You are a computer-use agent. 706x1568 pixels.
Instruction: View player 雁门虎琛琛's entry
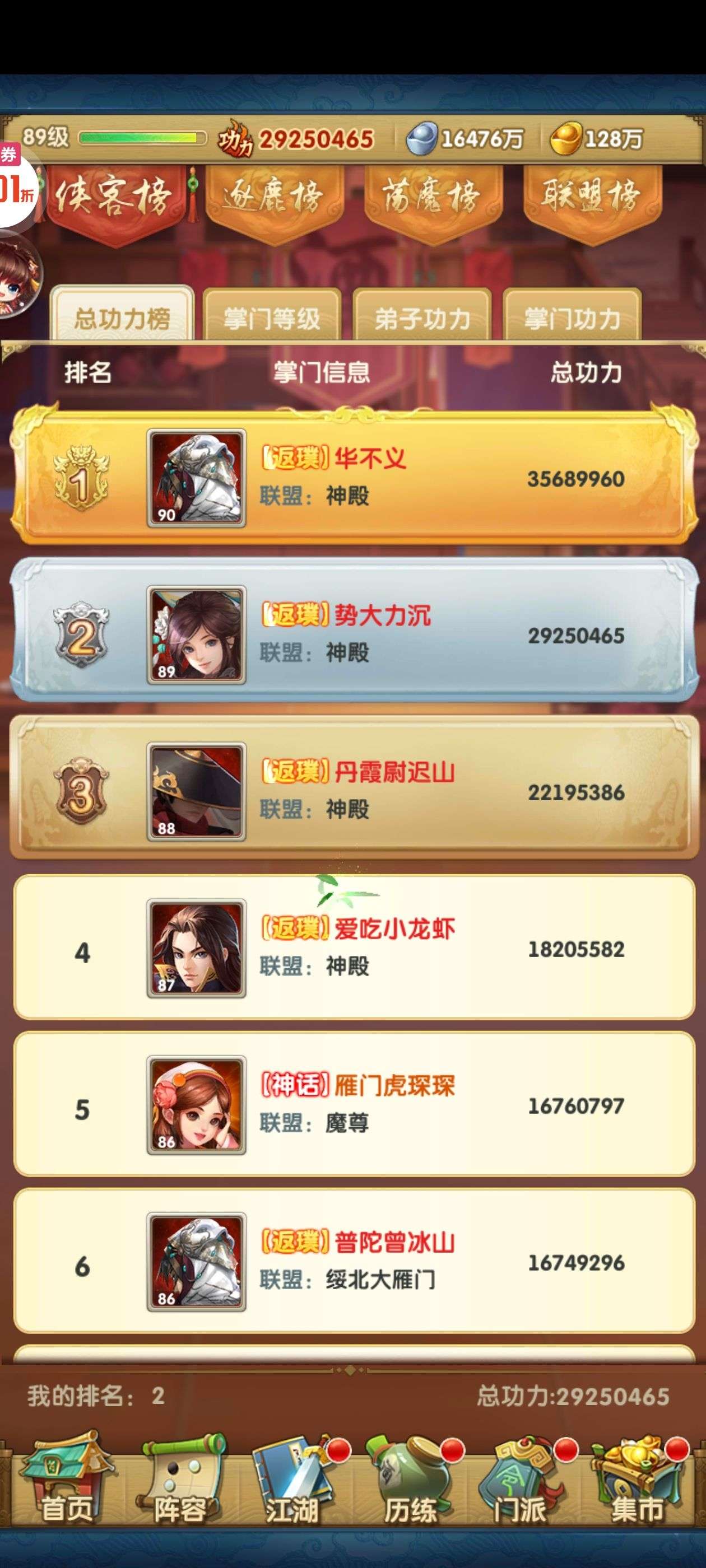354,1105
